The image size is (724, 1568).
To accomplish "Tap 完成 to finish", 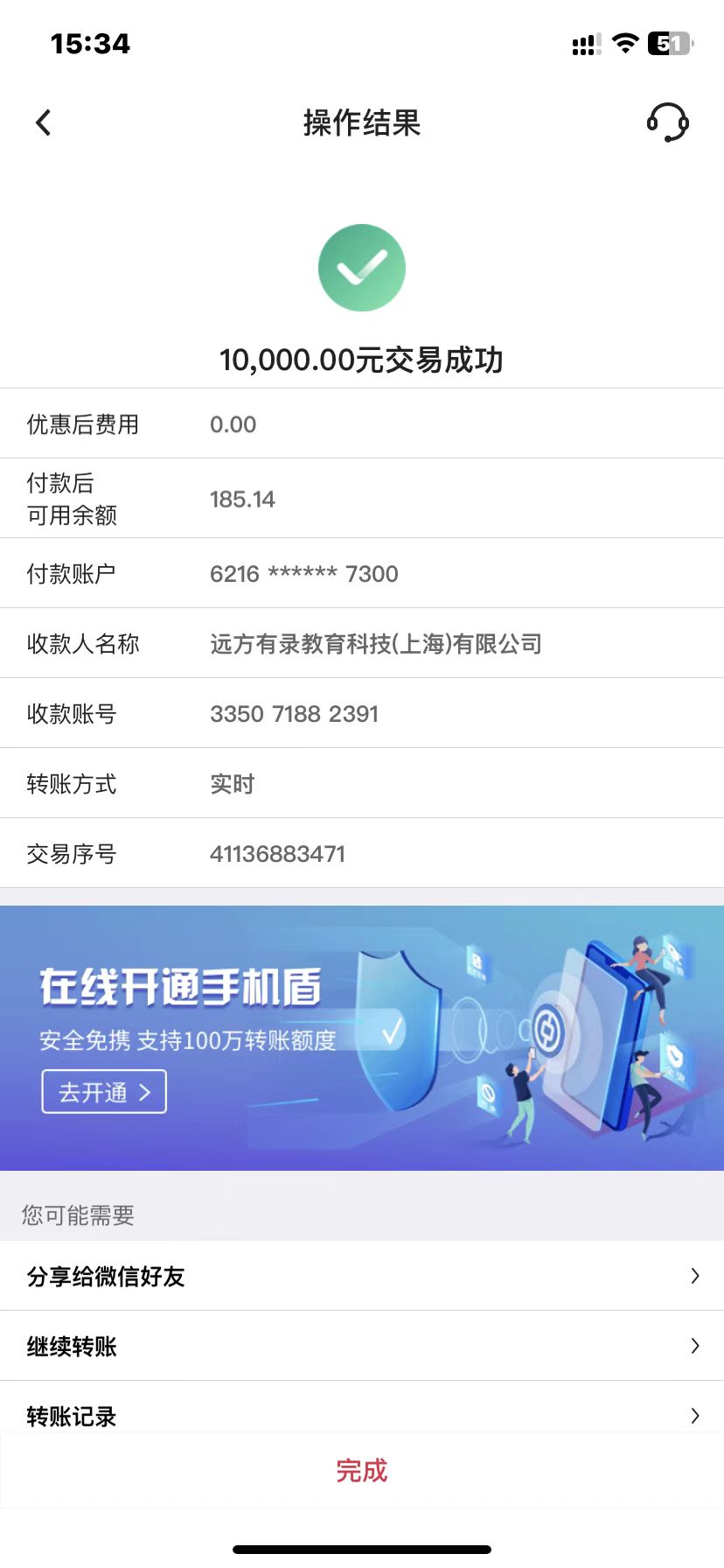I will (x=362, y=1471).
